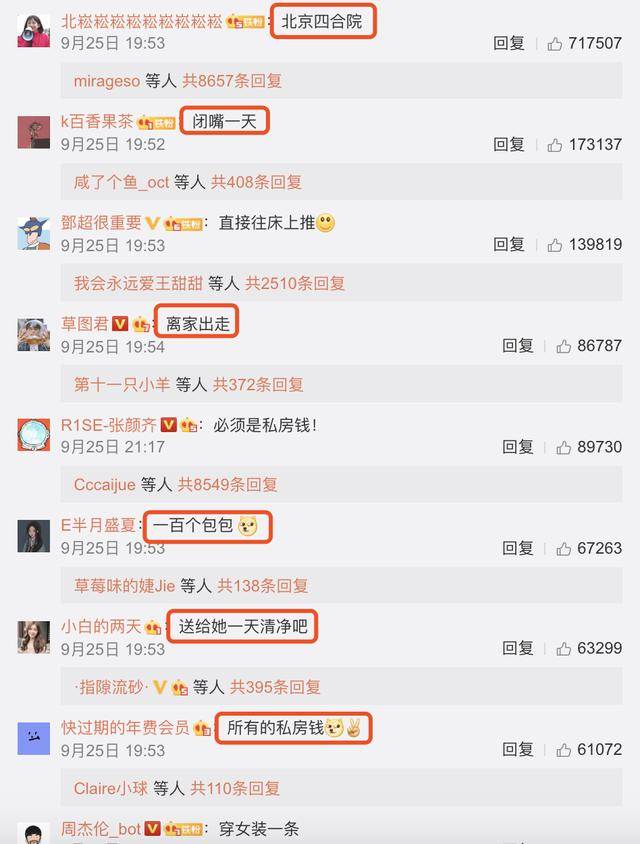Viewport: 640px width, 844px height.
Task: Reply to 草图君's comment 离家出走
Action: pos(518,345)
